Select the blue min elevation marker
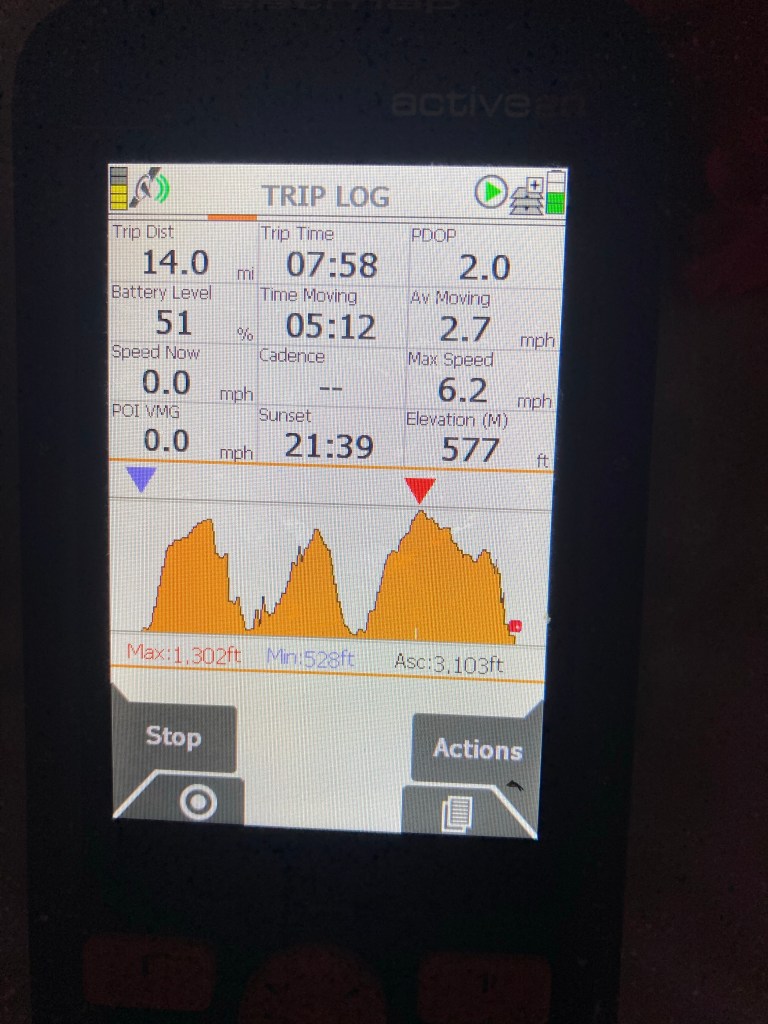The width and height of the screenshot is (768, 1024). (x=141, y=481)
